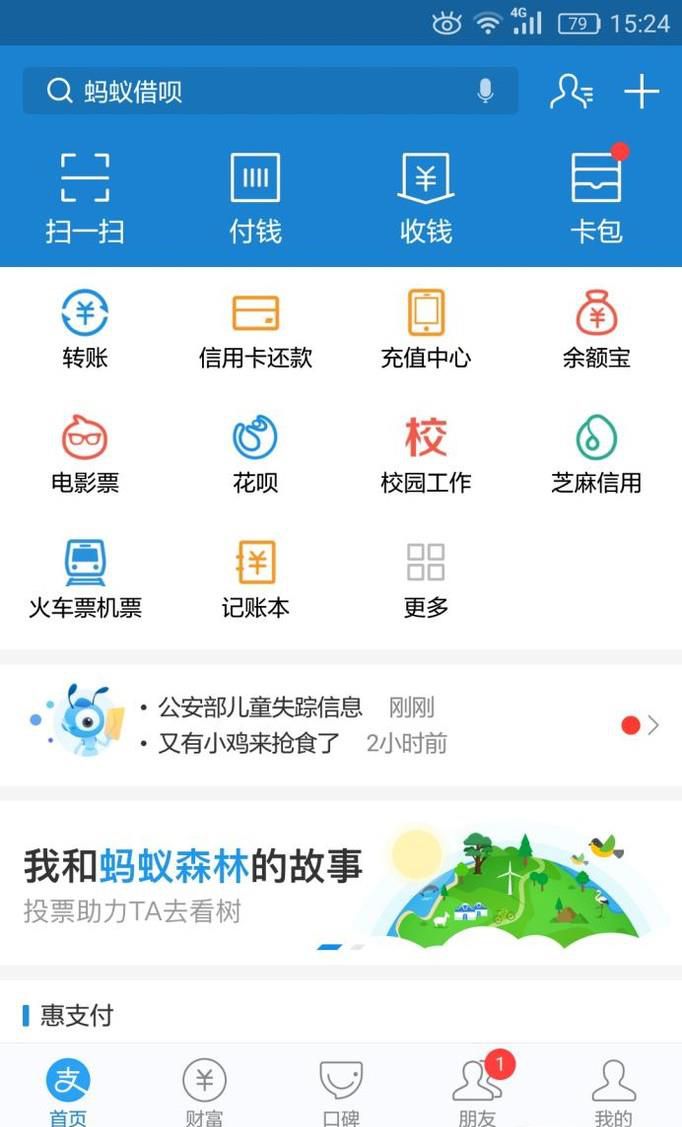This screenshot has height=1127, width=682.
Task: Launch 扫一扫 scanner
Action: coord(85,198)
